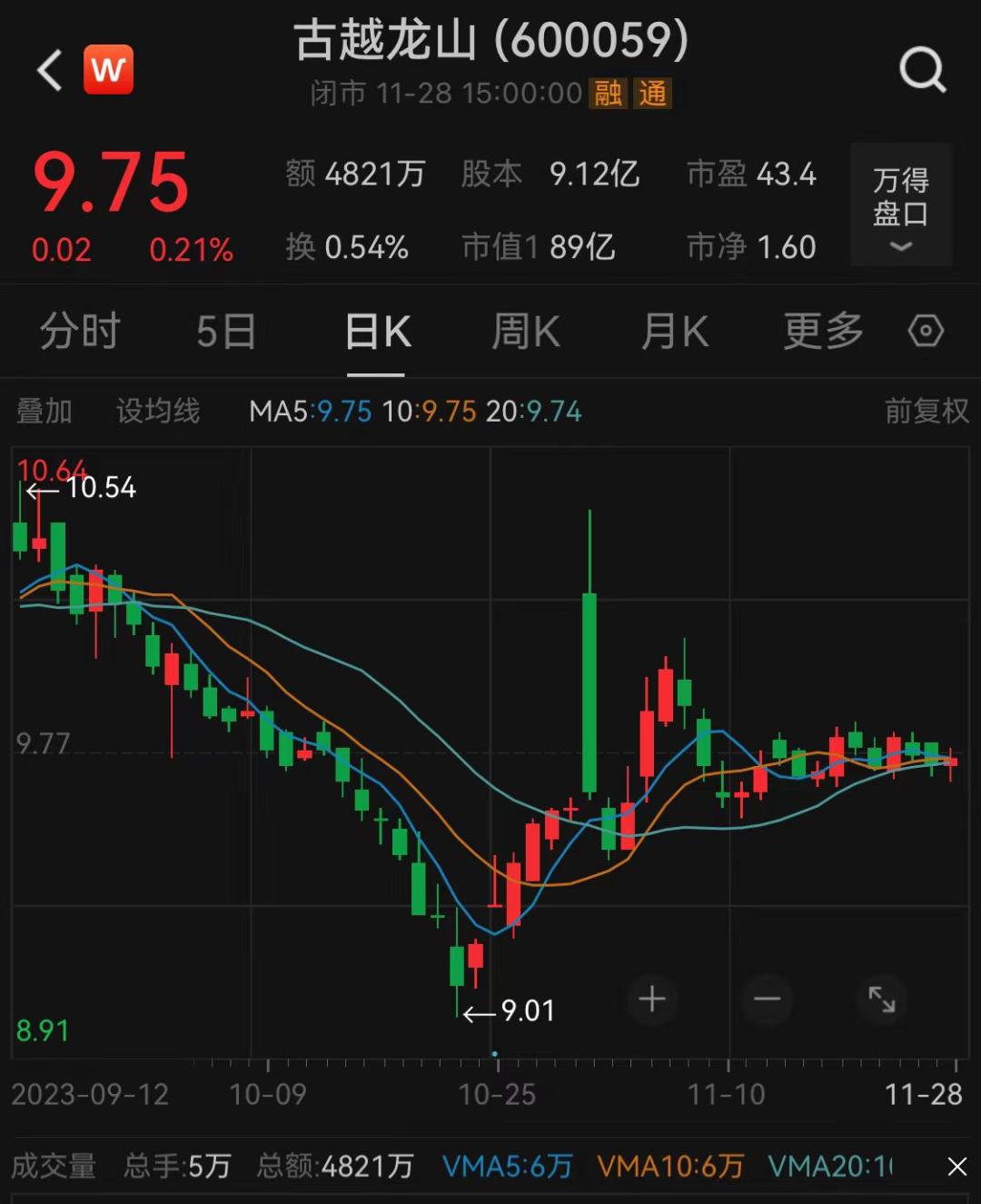Viewport: 981px width, 1204px height.
Task: Open the red W Wind logo button
Action: tap(109, 70)
